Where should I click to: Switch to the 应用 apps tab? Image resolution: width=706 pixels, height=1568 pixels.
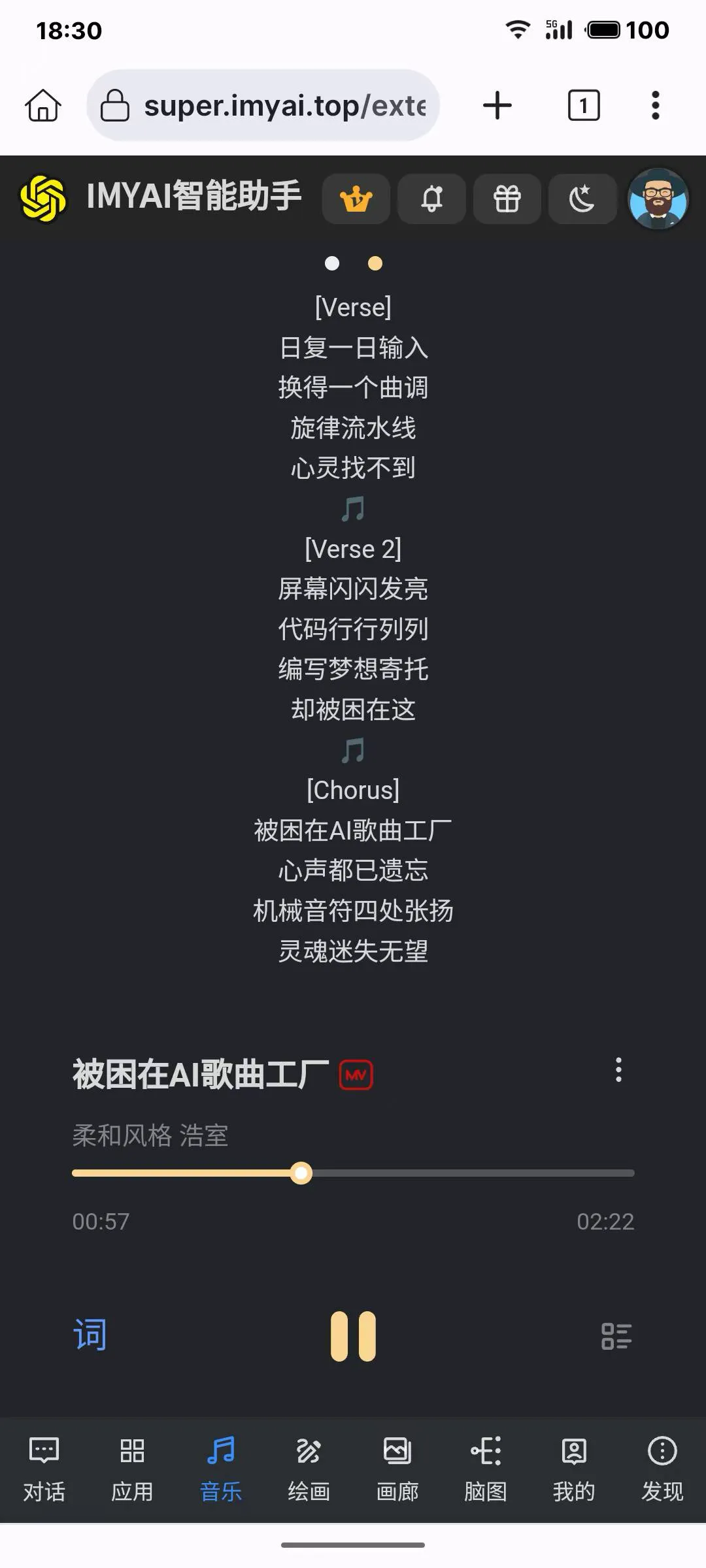tap(132, 1470)
